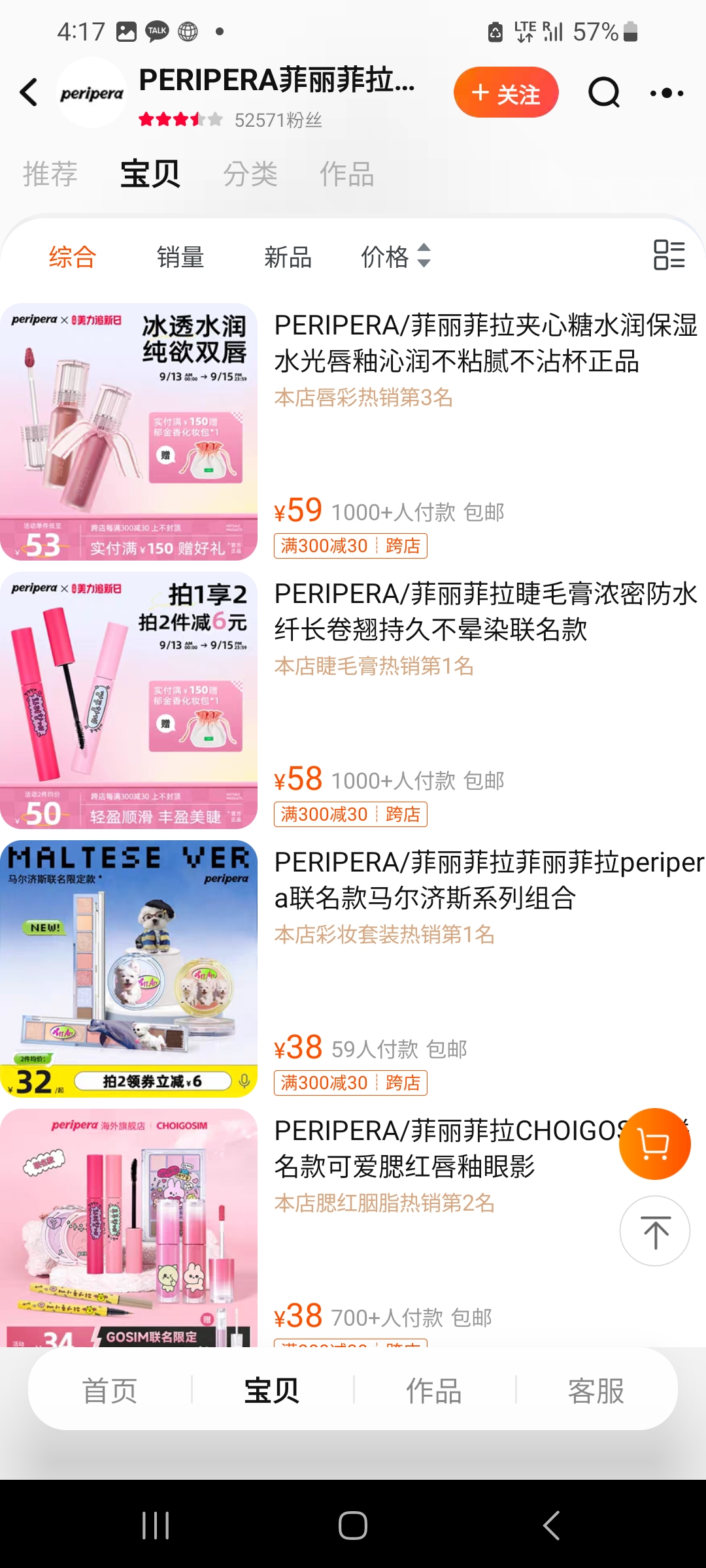The height and width of the screenshot is (1568, 706).
Task: Open the top 作品 tab
Action: (x=346, y=174)
